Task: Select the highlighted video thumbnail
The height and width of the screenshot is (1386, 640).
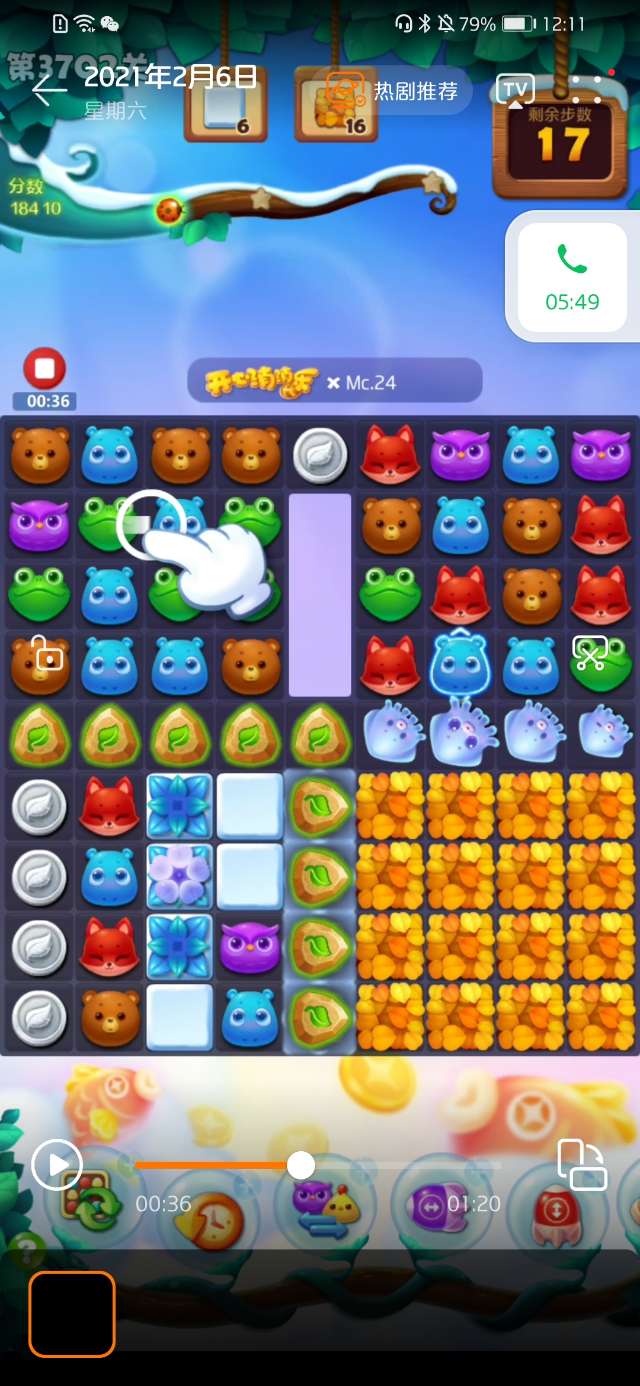Action: click(72, 1313)
